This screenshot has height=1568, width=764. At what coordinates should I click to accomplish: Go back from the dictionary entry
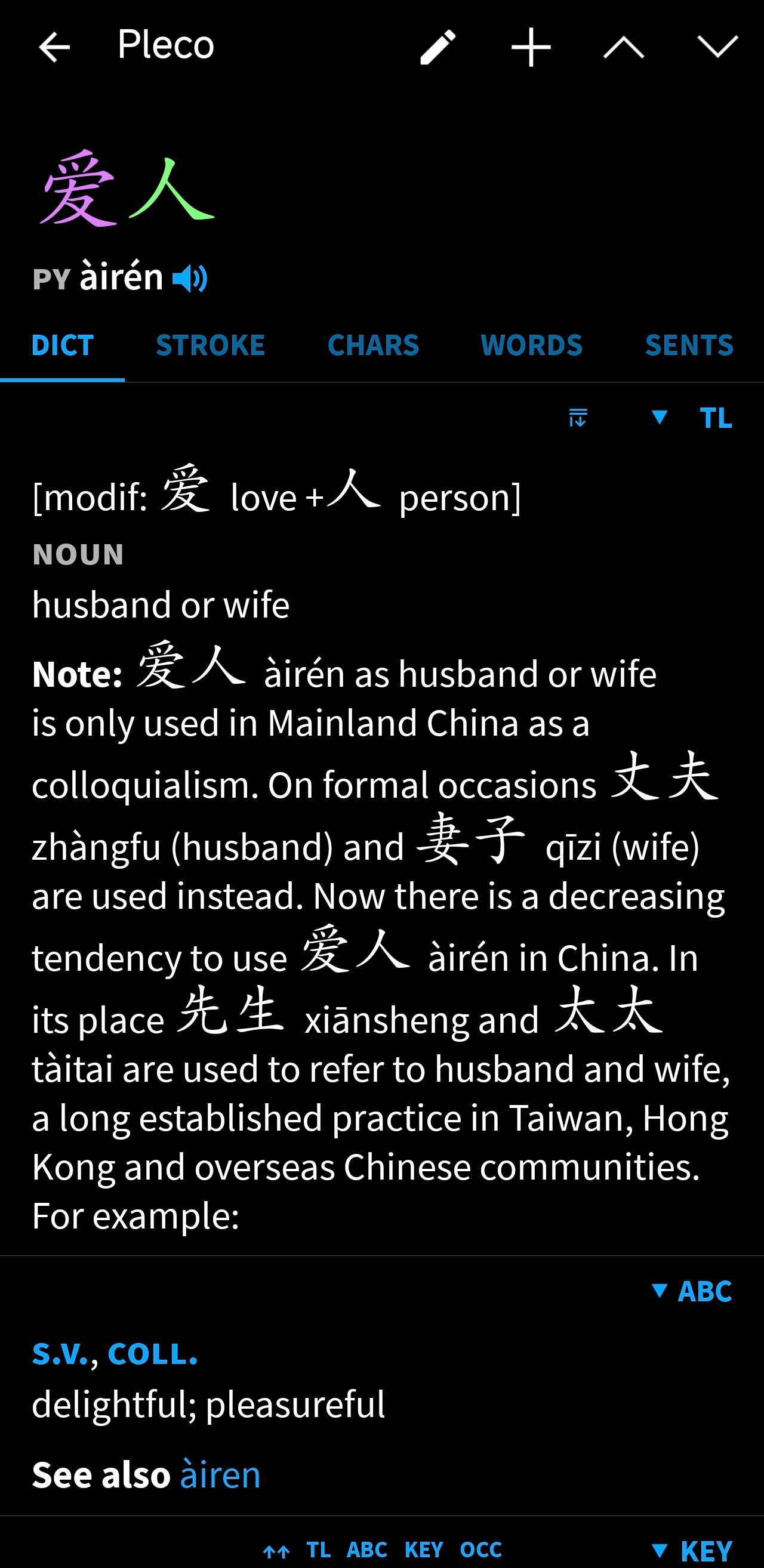(54, 47)
